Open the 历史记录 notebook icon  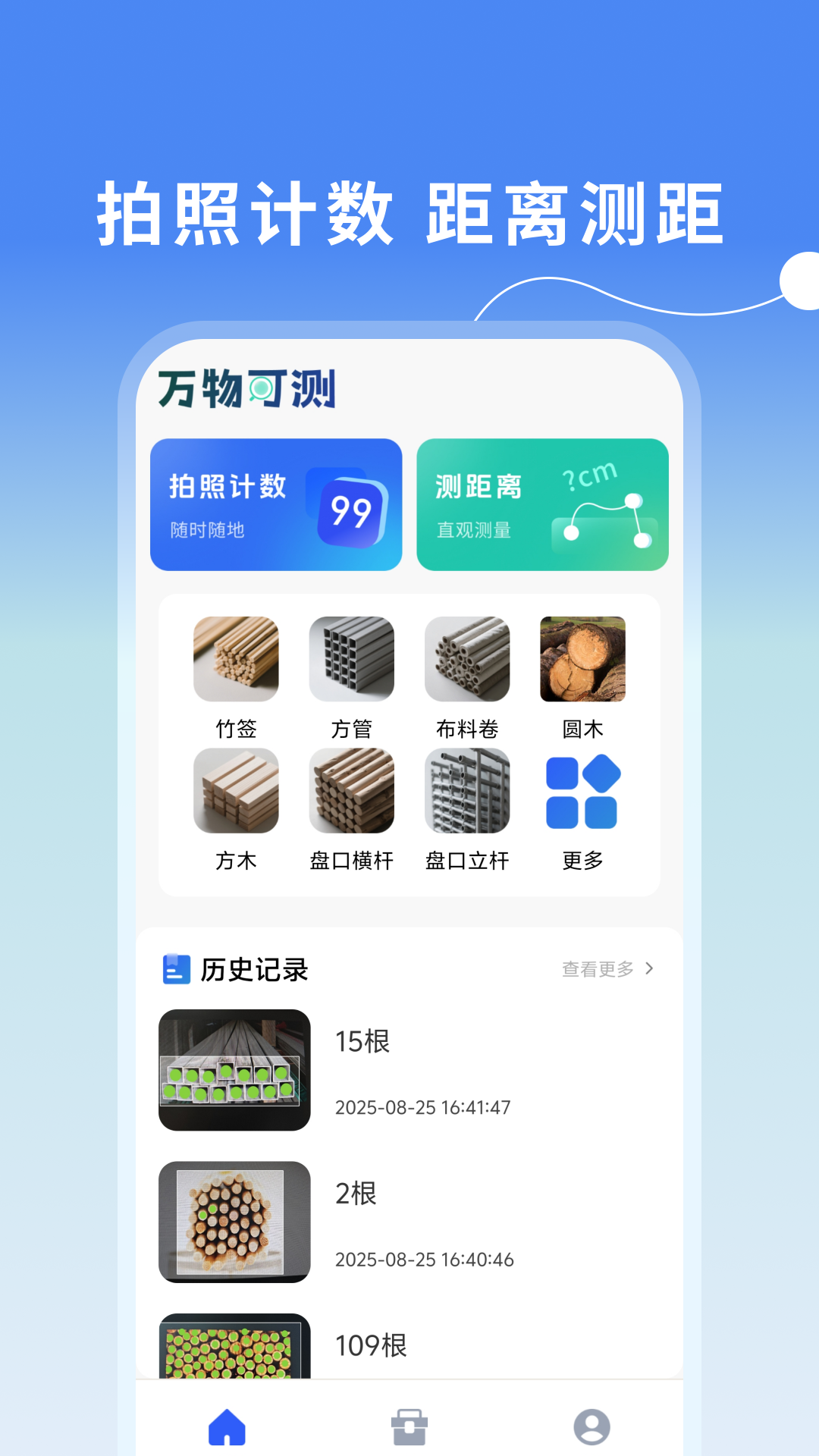coord(175,968)
